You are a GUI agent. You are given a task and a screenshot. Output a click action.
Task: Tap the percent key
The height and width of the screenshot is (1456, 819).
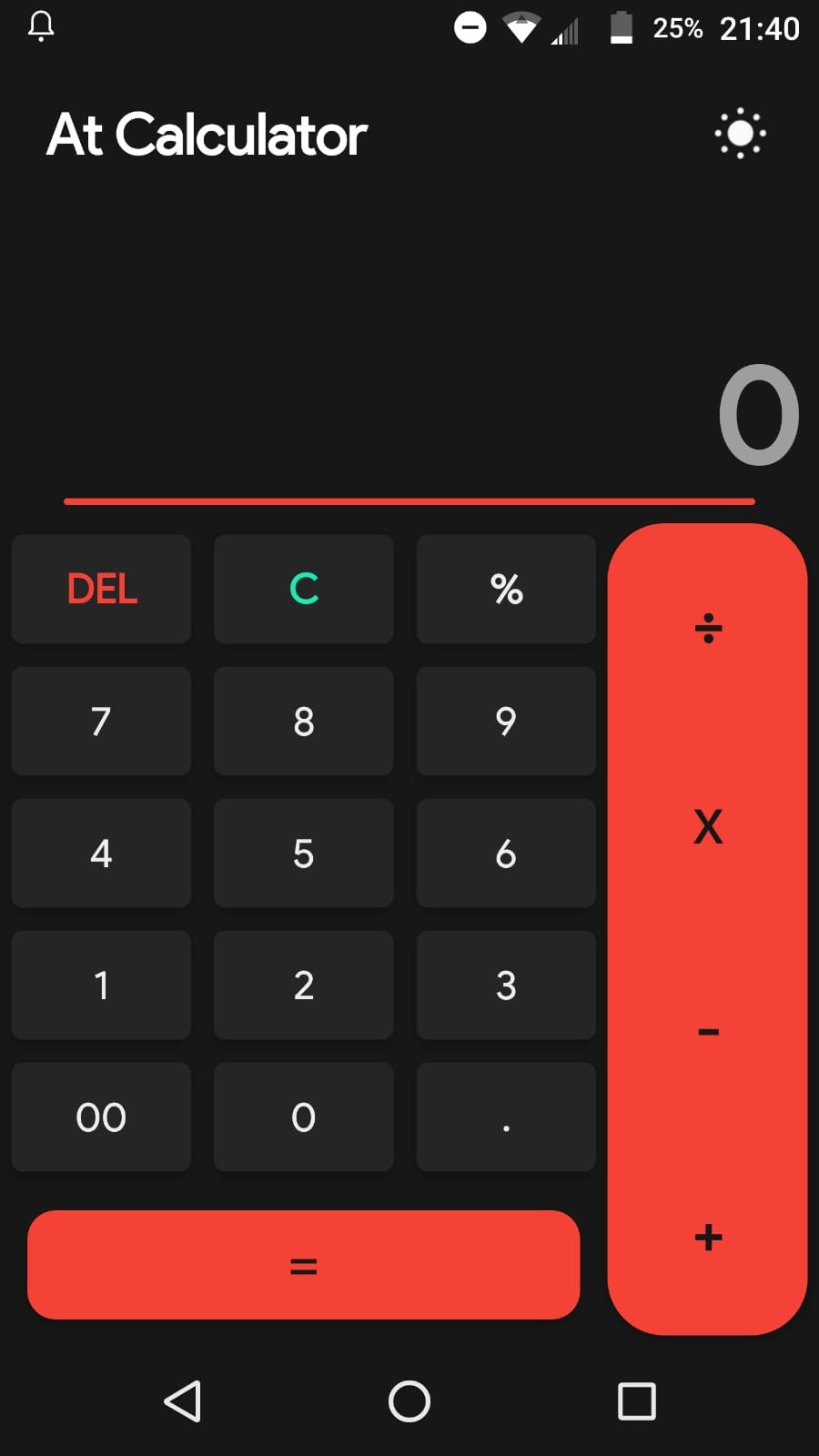coord(506,589)
